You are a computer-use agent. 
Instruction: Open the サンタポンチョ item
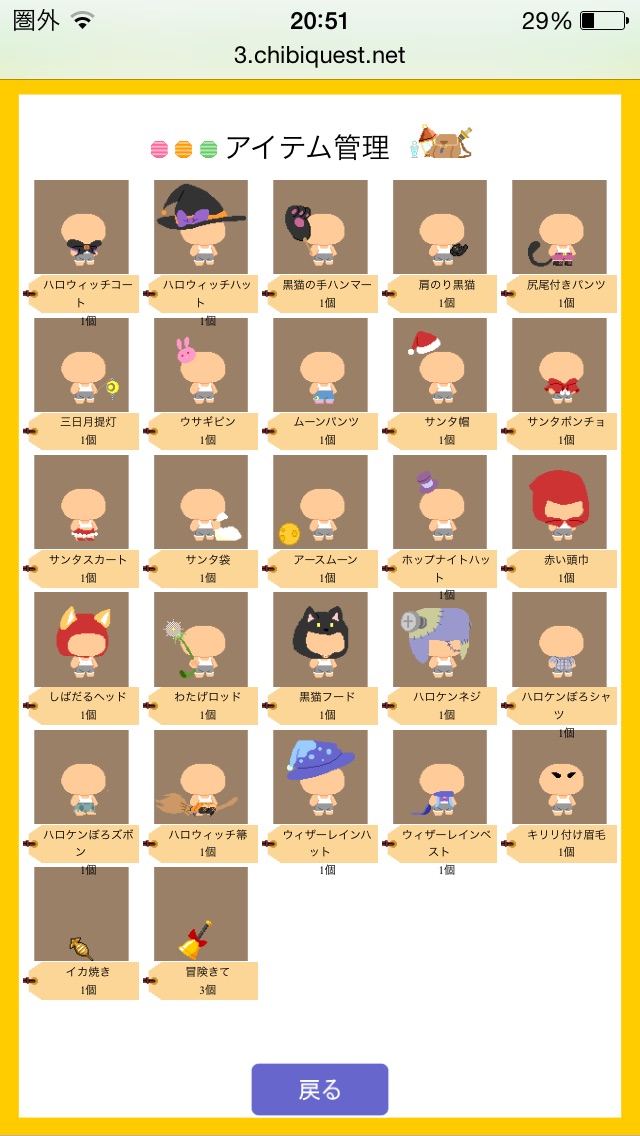tap(559, 365)
